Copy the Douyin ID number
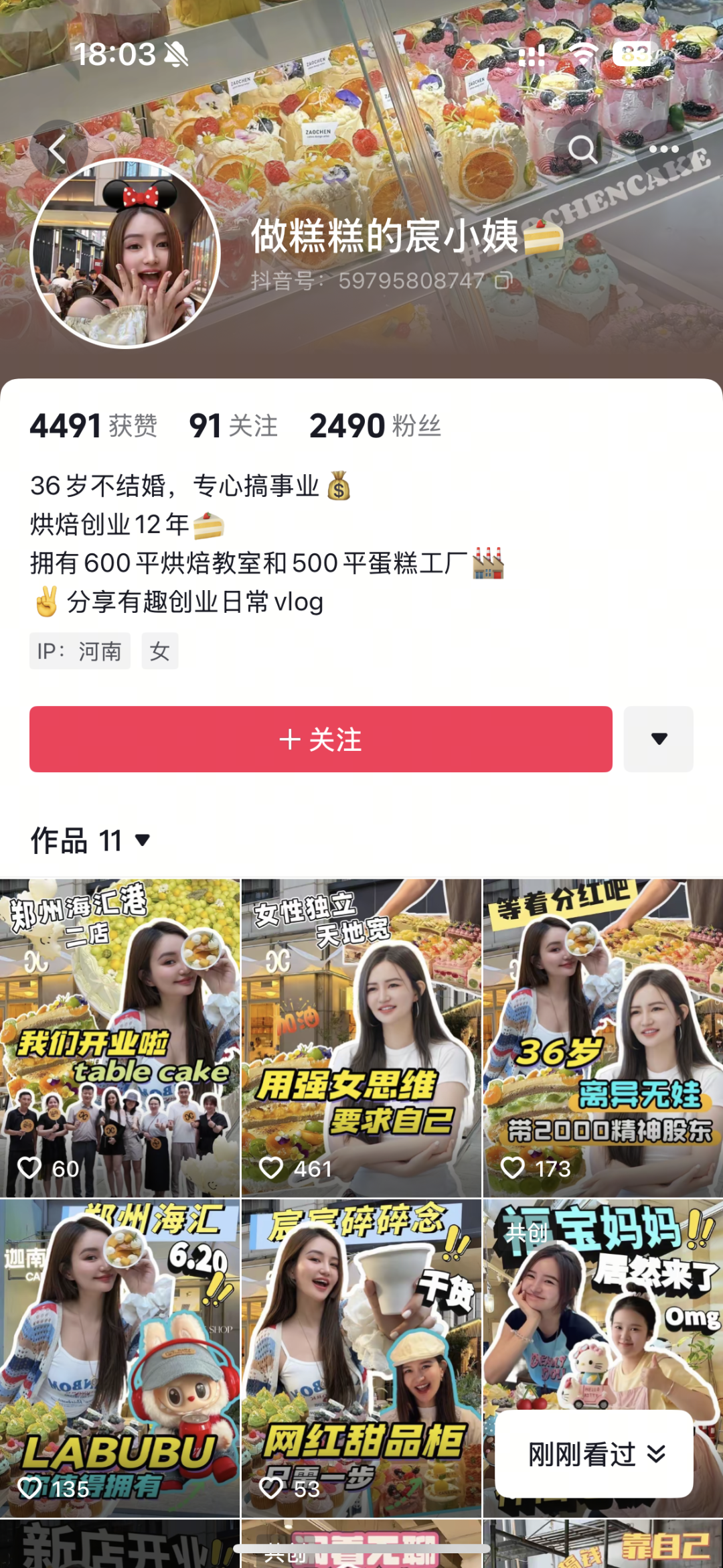723x1568 pixels. click(503, 281)
